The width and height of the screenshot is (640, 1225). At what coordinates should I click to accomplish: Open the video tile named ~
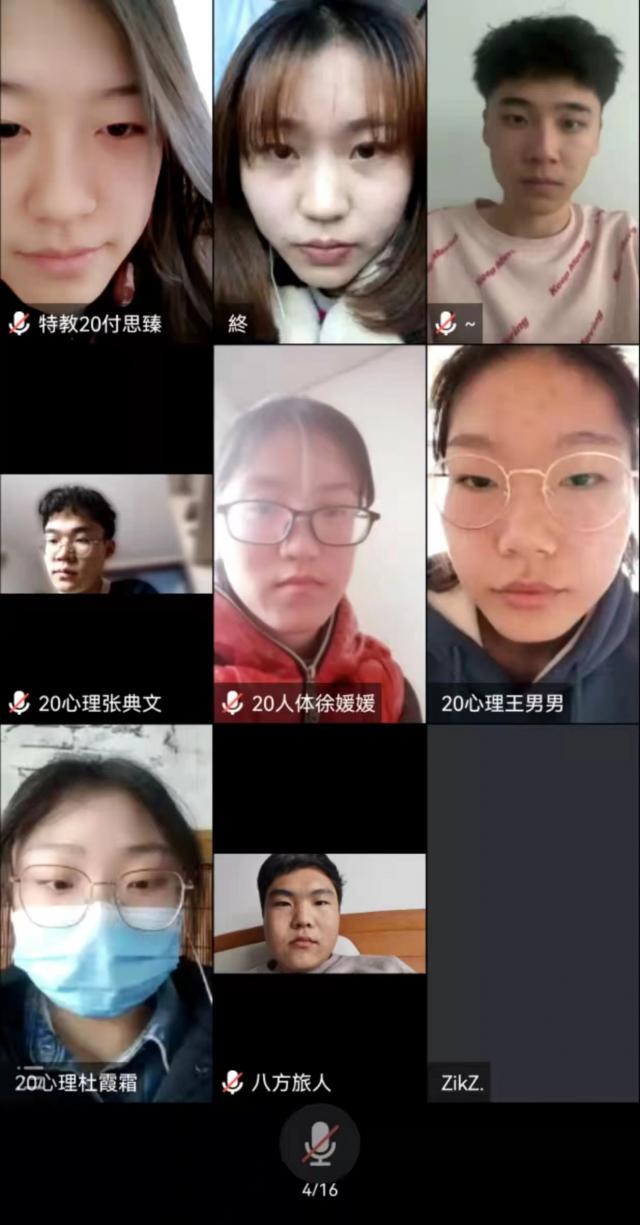(533, 170)
